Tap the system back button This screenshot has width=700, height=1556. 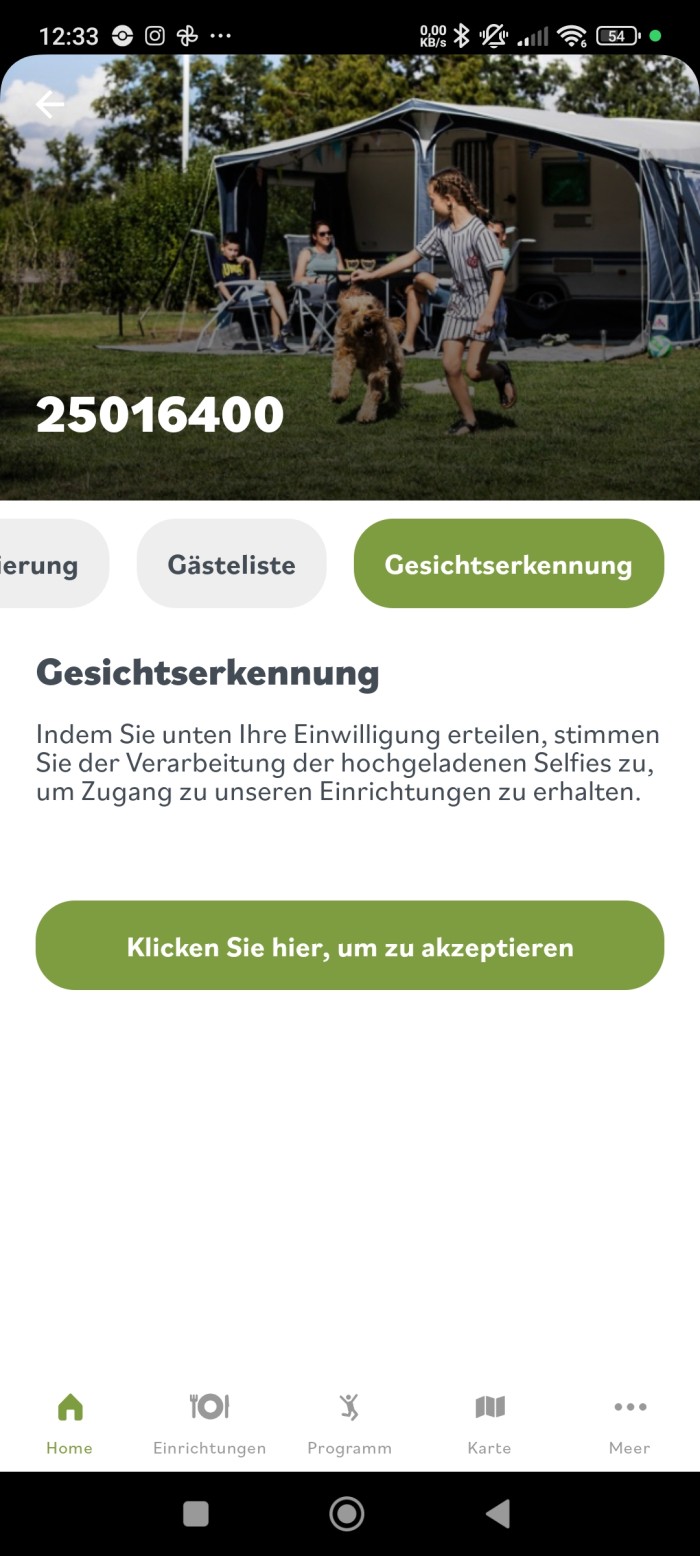point(497,1514)
